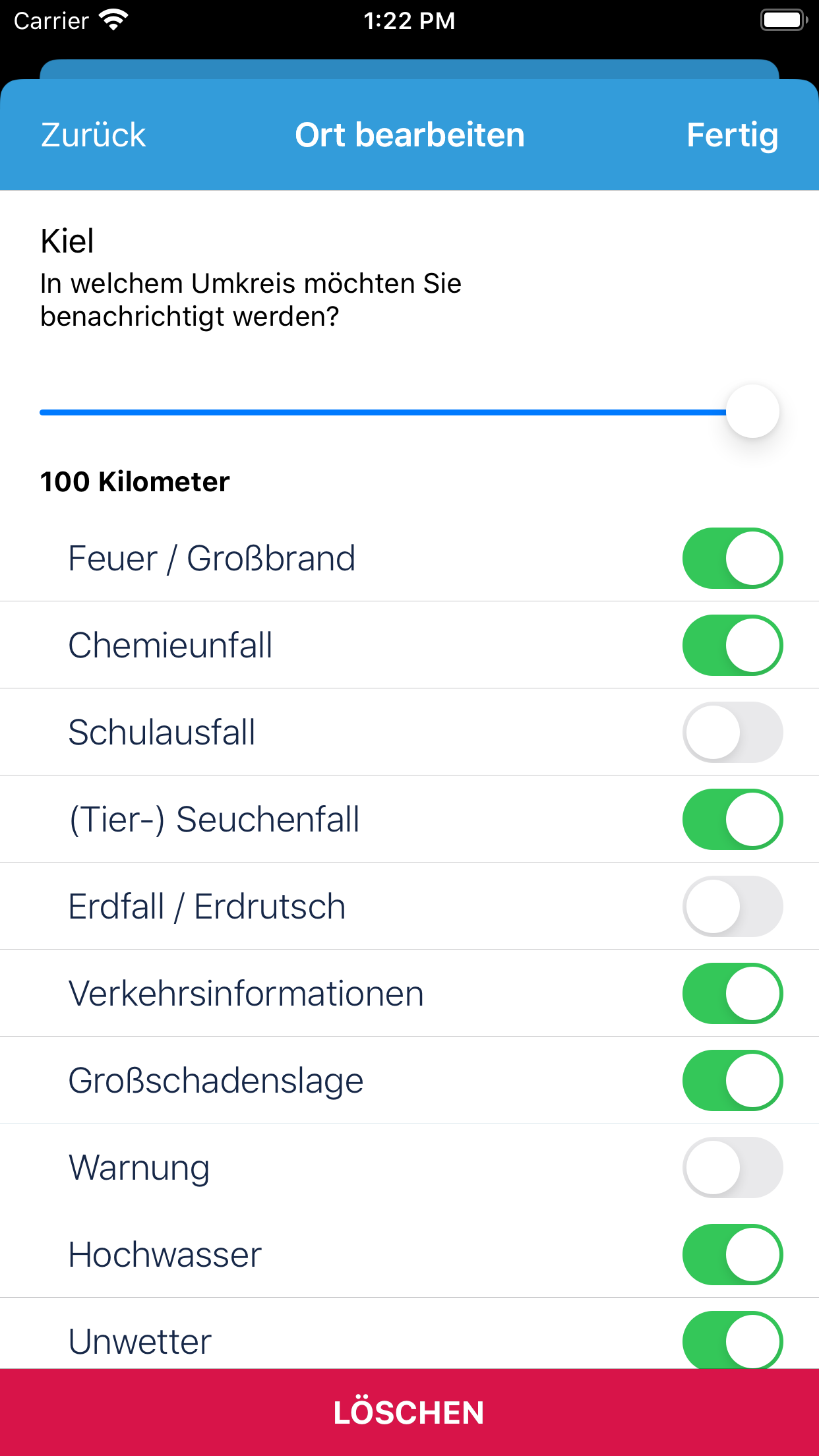Tap the 1:22 PM clock display
The image size is (819, 1456).
tap(409, 20)
